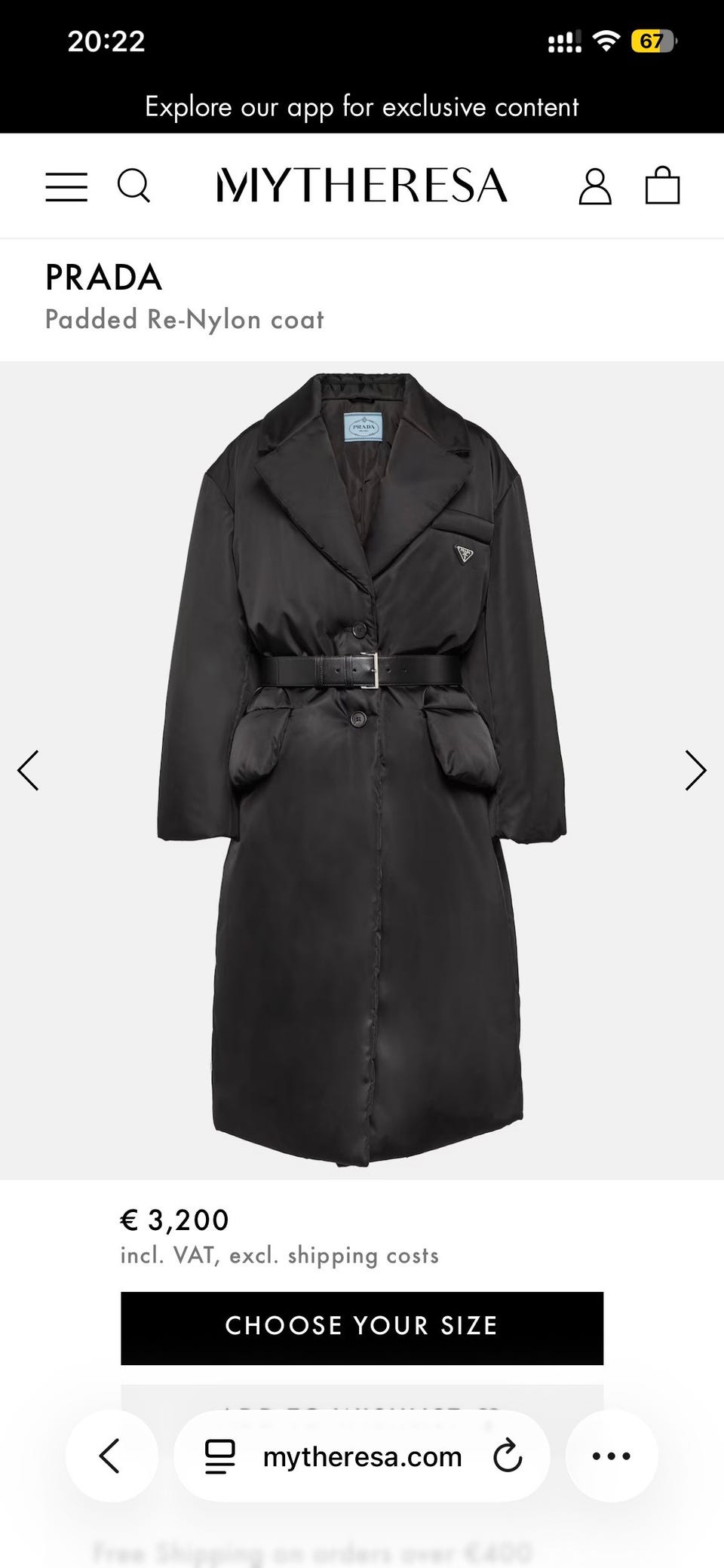The width and height of the screenshot is (724, 1568).
Task: Open the account profile icon
Action: coord(594,186)
